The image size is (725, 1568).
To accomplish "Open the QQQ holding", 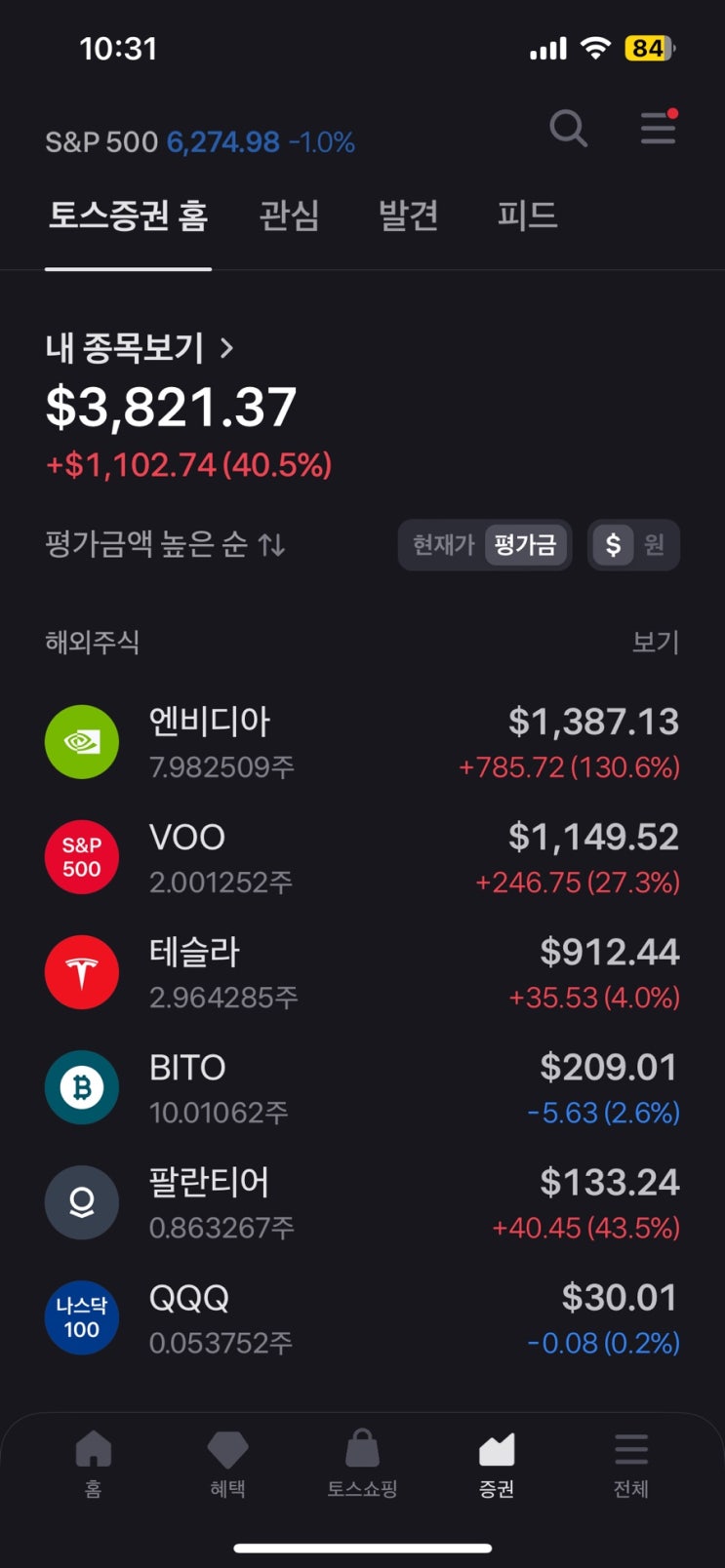I will pos(362,1318).
